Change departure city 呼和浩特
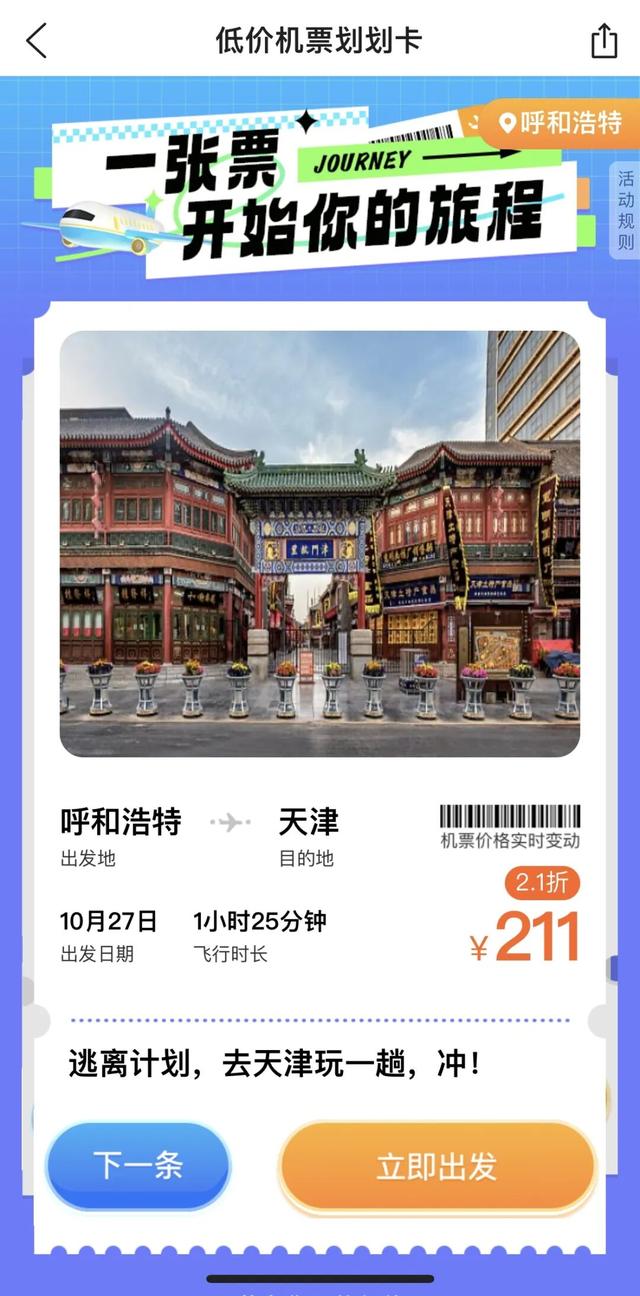Screen dimensions: 640x1296 [x=560, y=123]
